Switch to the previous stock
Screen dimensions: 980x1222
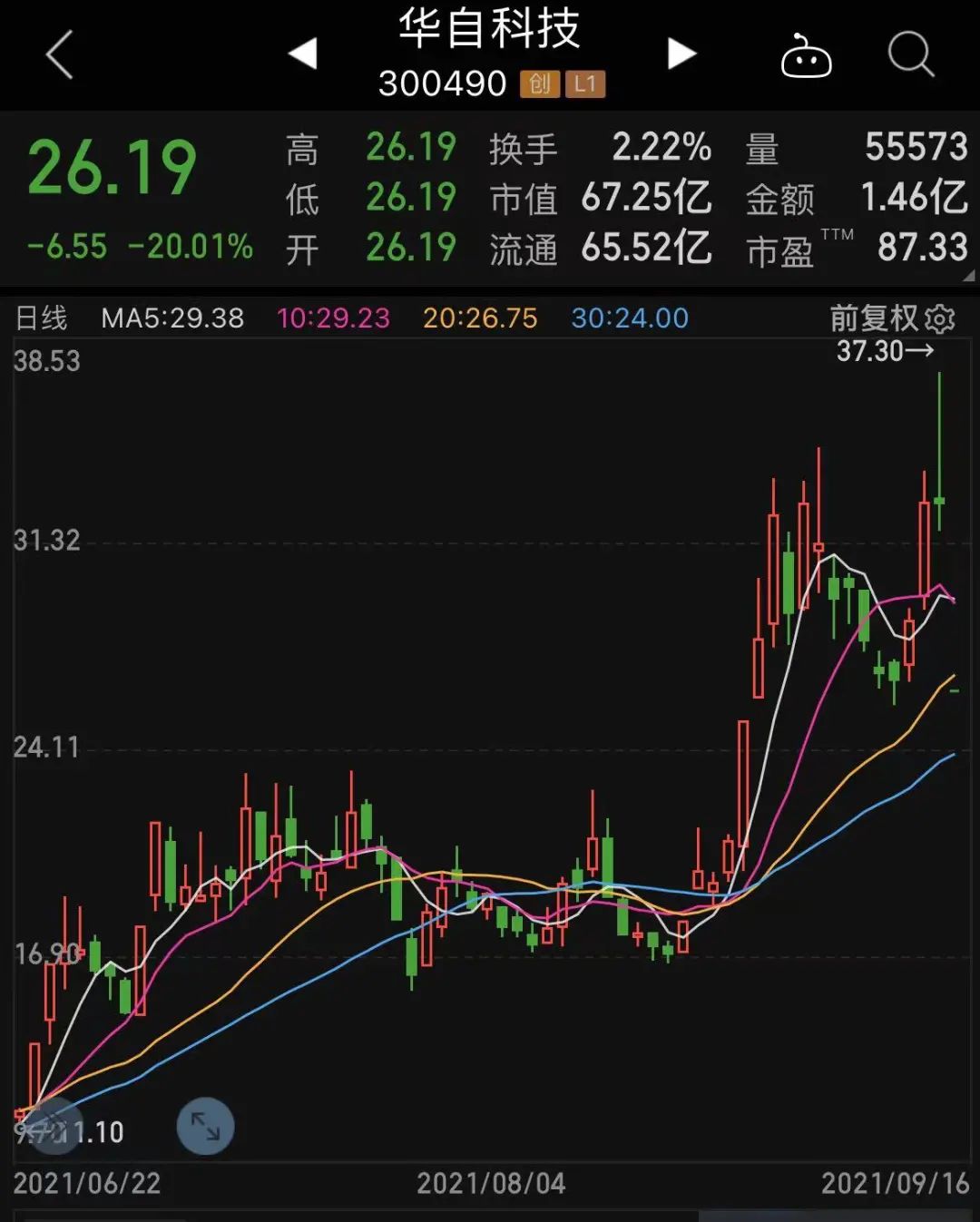click(303, 54)
